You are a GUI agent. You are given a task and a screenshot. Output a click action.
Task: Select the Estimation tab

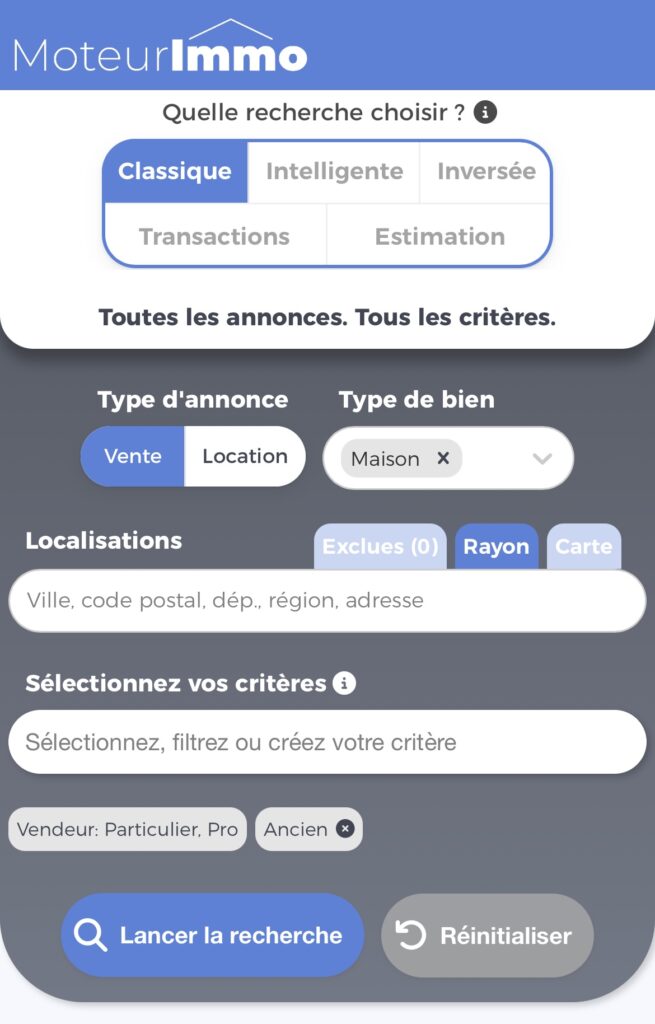(440, 237)
